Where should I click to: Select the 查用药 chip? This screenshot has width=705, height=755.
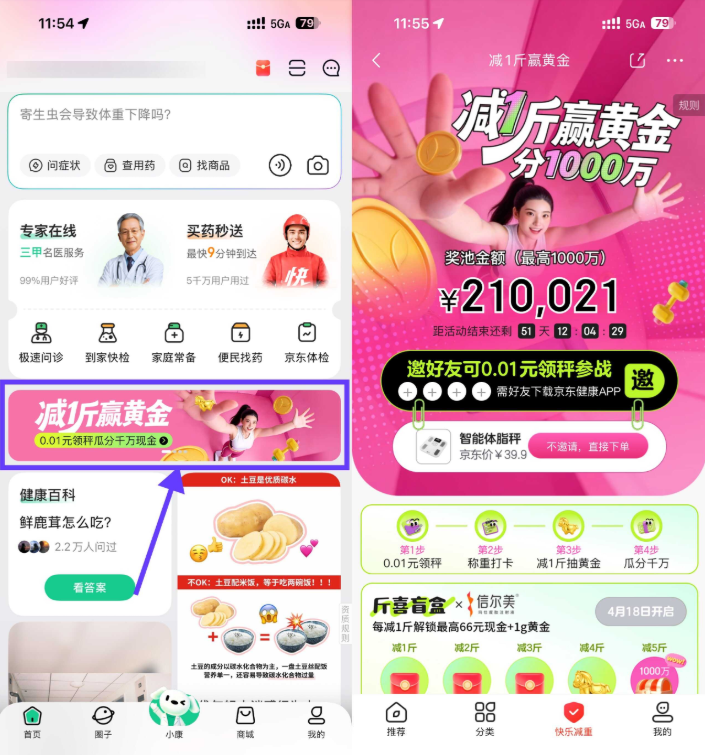click(130, 165)
